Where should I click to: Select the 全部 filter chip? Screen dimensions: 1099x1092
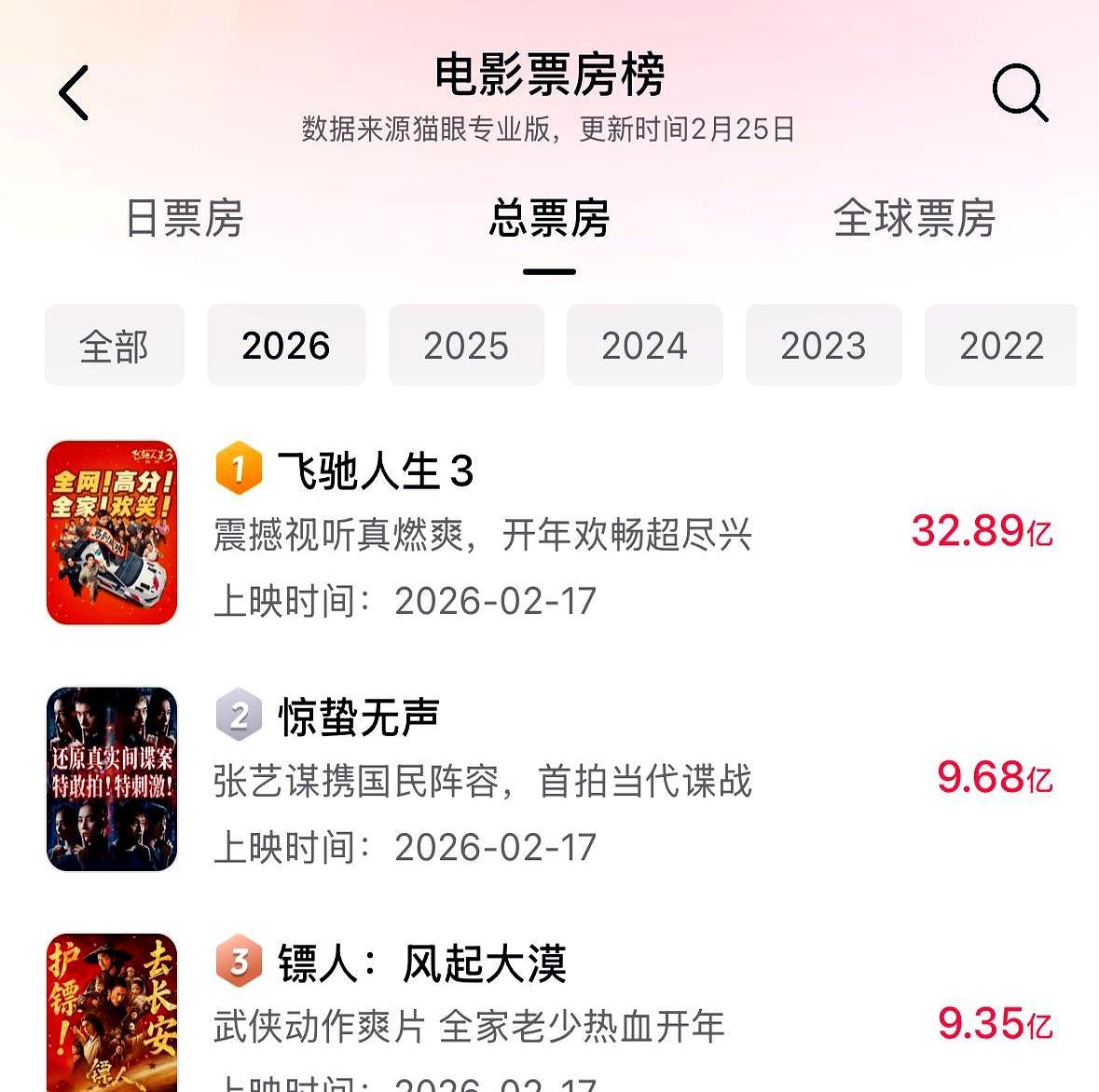(x=115, y=346)
